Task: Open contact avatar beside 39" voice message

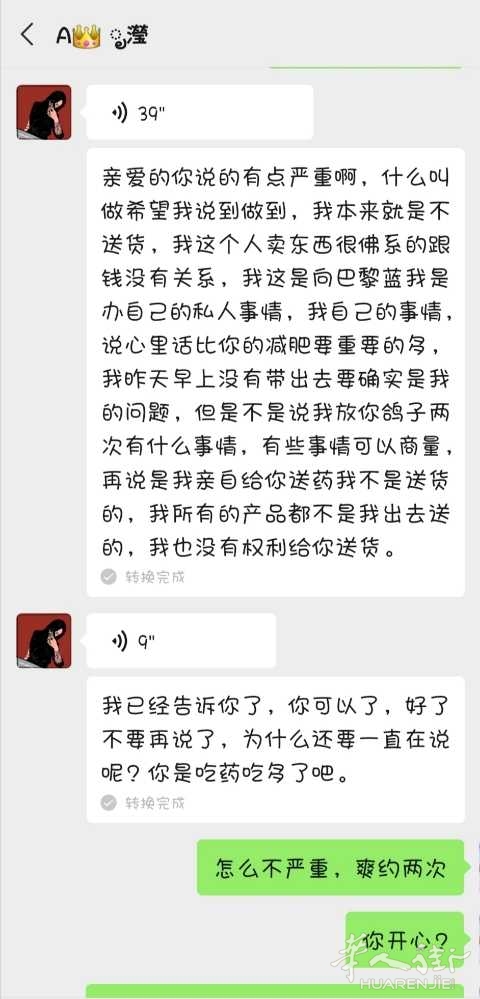Action: click(x=44, y=112)
